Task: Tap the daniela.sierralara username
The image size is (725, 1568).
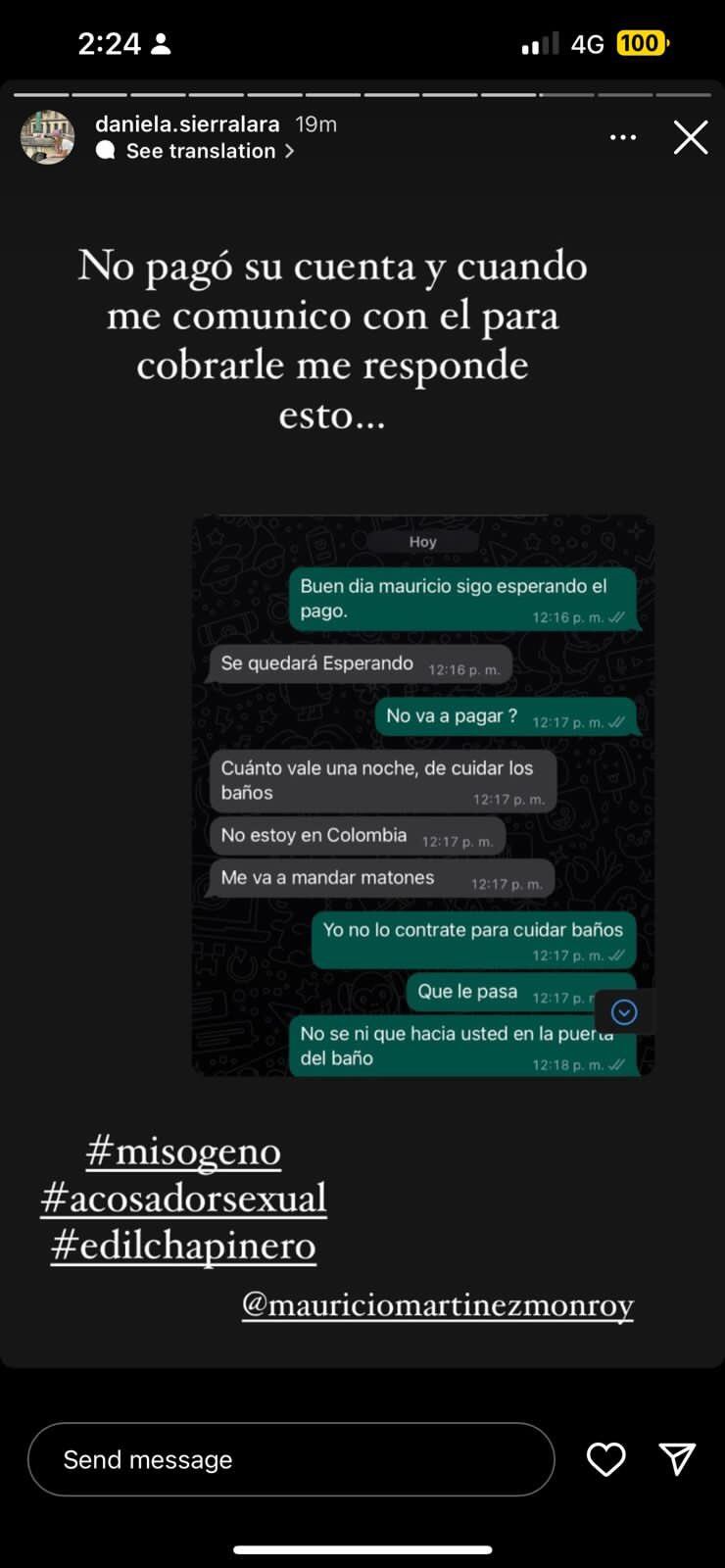Action: pos(187,124)
